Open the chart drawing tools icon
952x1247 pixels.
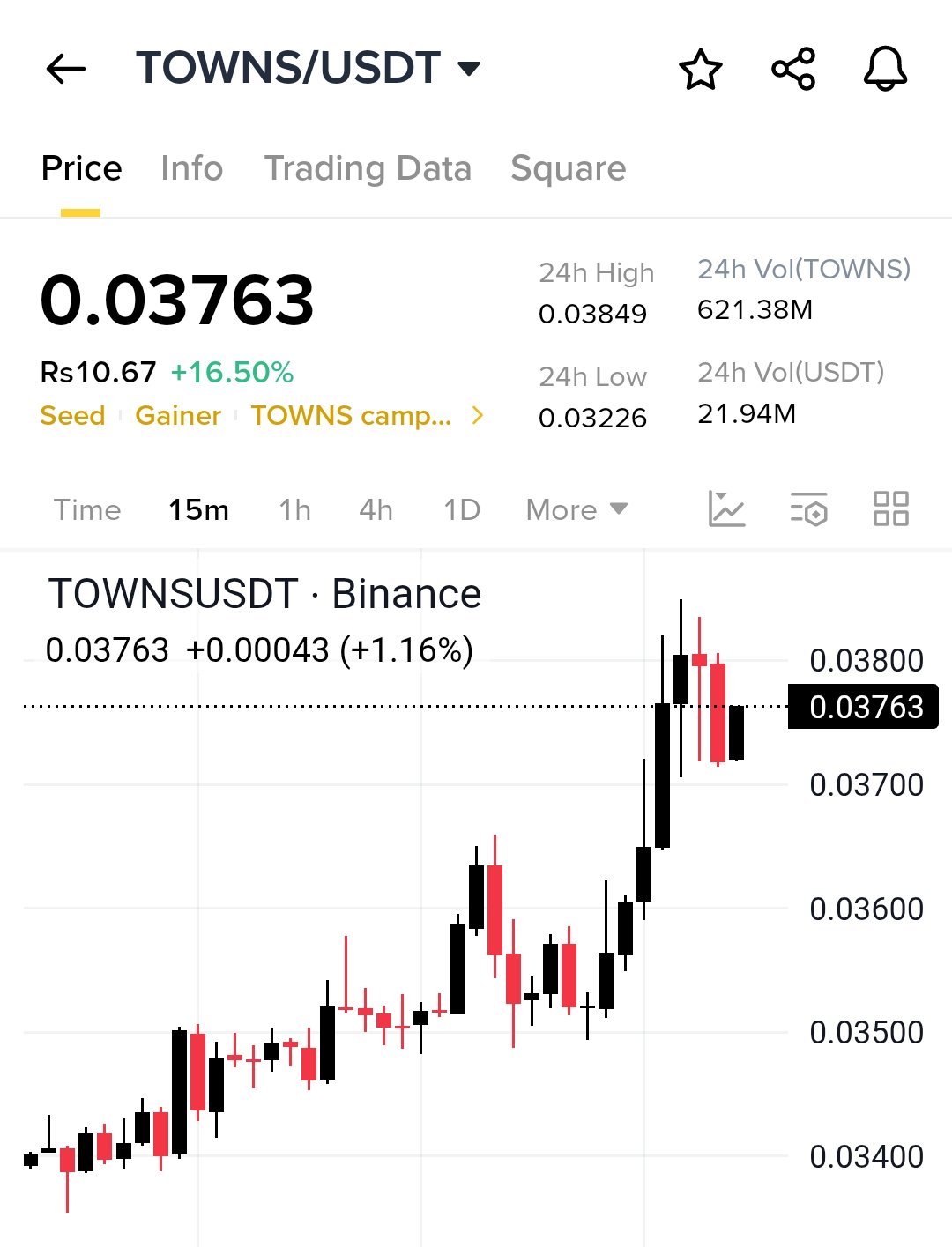[x=726, y=508]
